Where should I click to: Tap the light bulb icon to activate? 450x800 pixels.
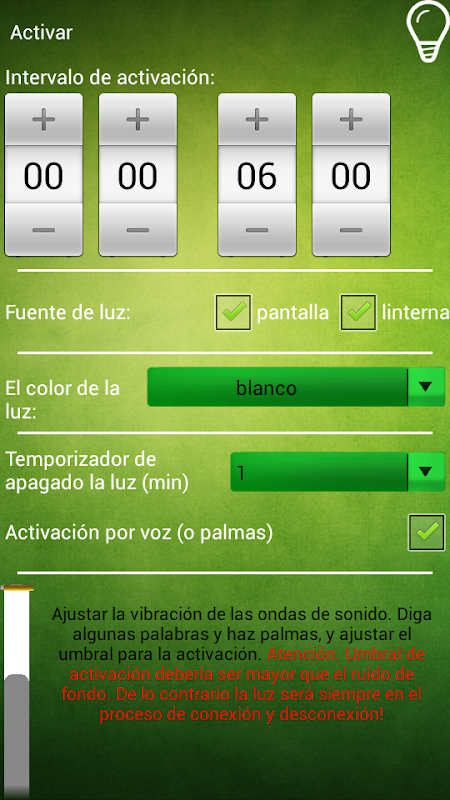[x=428, y=32]
